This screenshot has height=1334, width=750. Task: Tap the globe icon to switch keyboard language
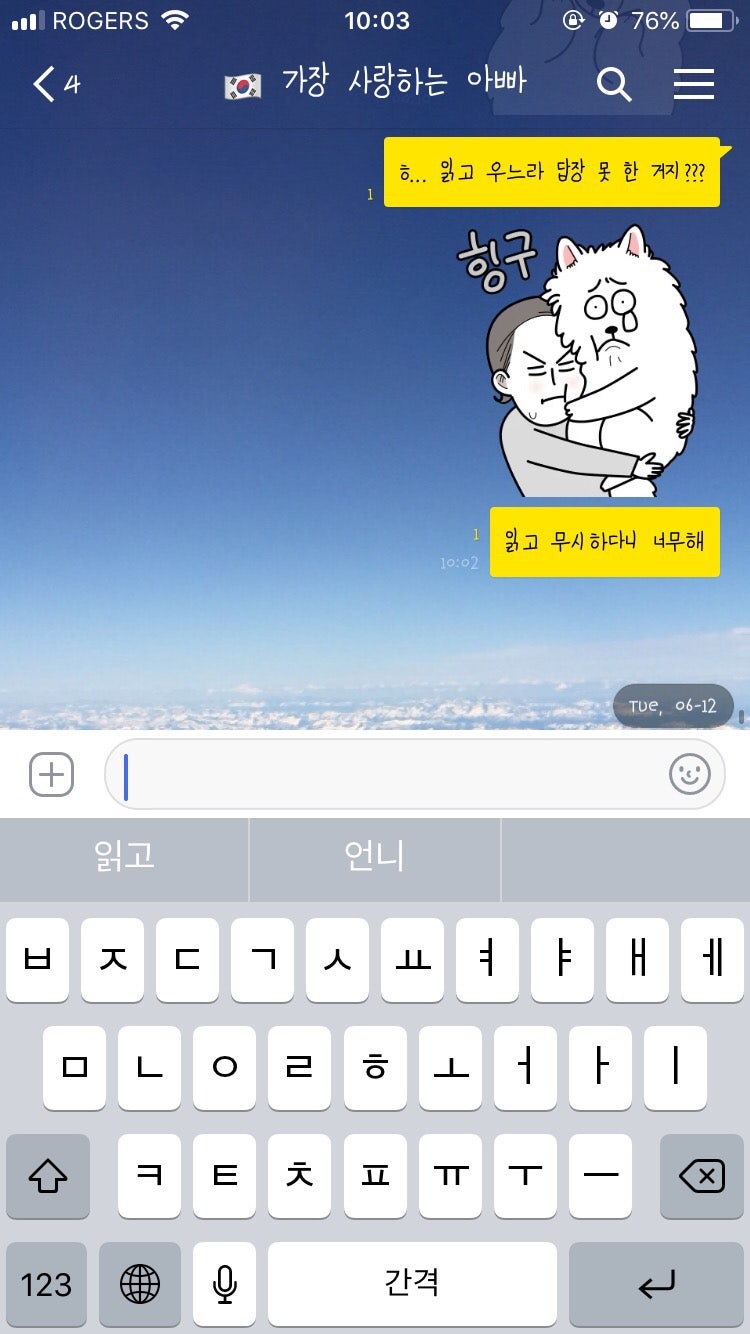click(x=139, y=1285)
